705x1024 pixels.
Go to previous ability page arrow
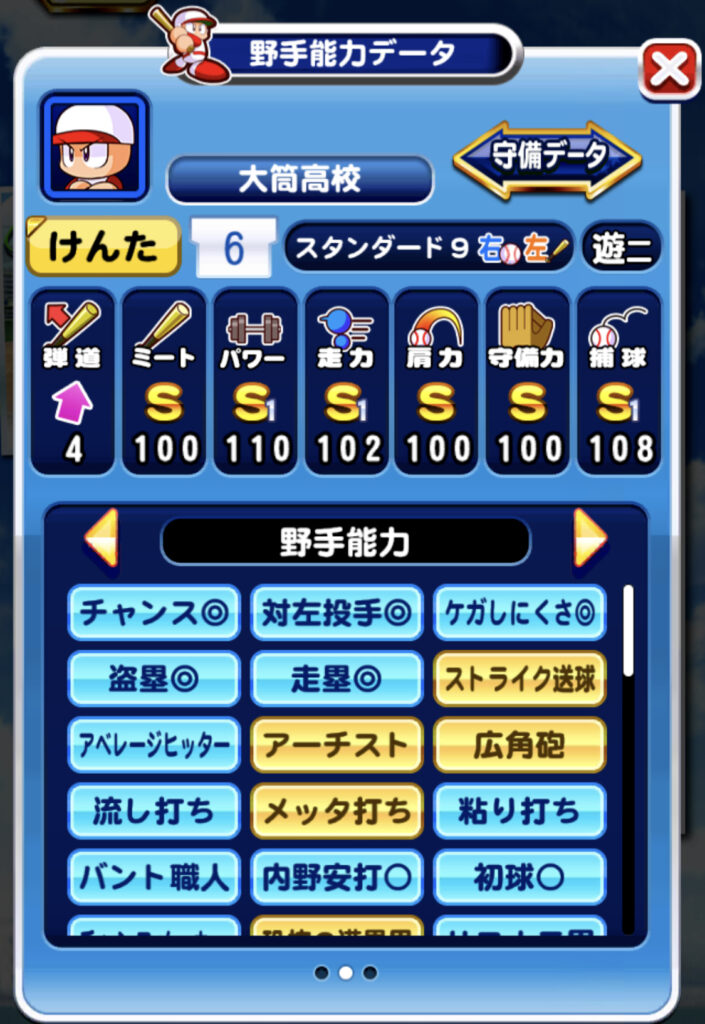[102, 539]
